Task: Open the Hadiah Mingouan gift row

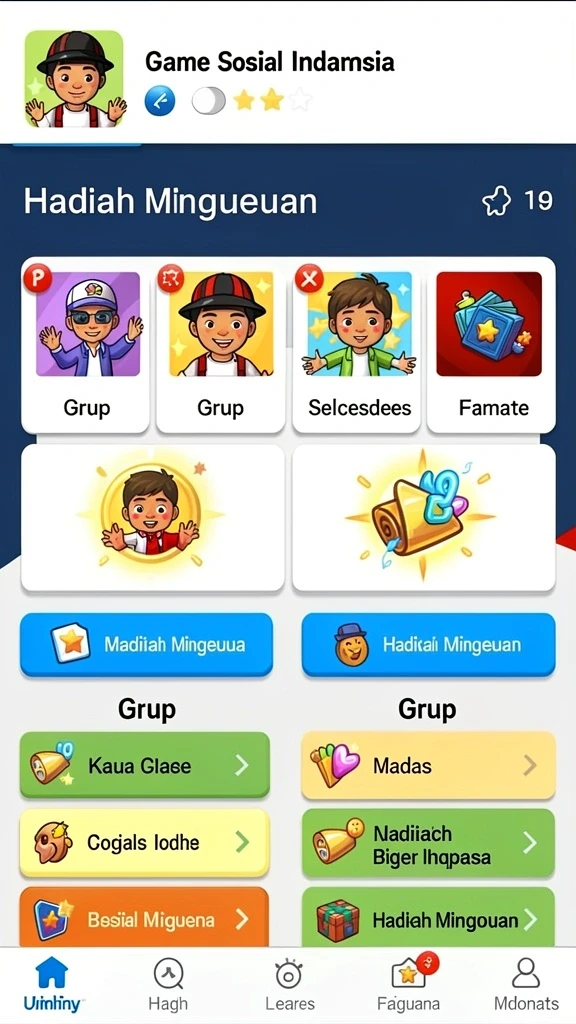Action: pyautogui.click(x=428, y=917)
